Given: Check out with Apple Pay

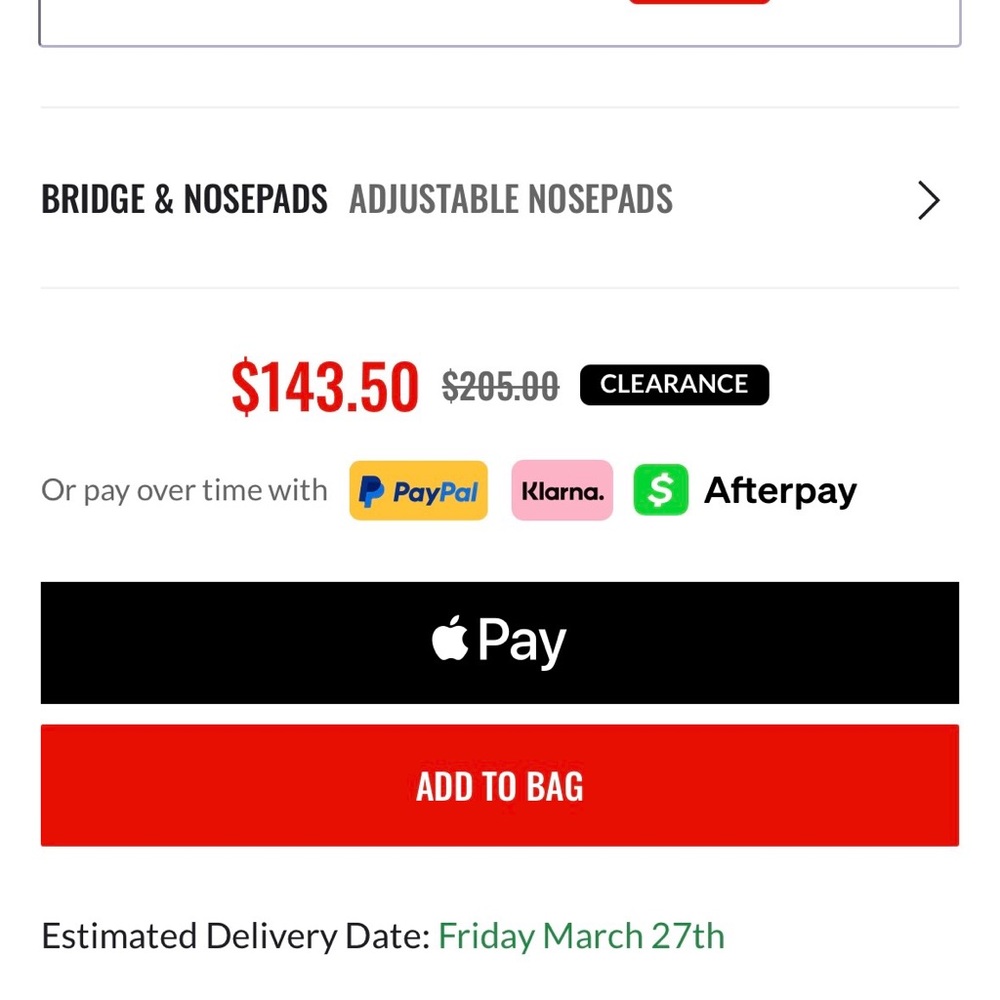Looking at the screenshot, I should click(500, 643).
